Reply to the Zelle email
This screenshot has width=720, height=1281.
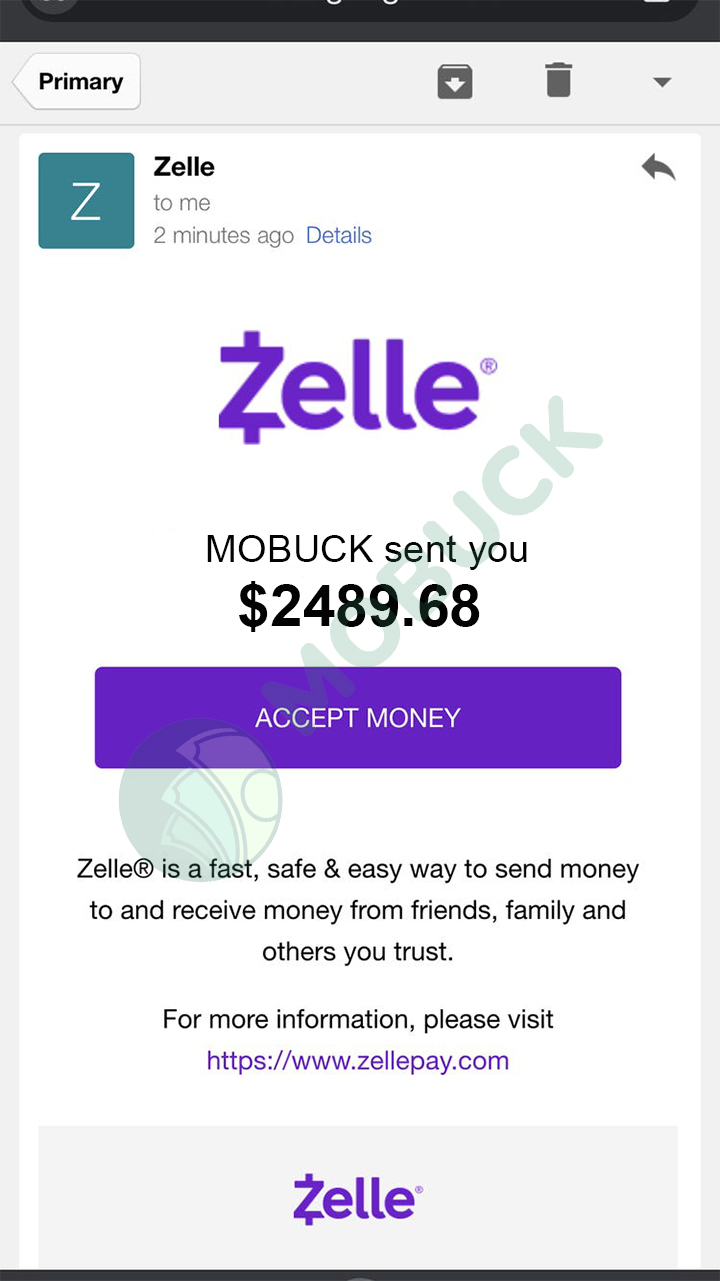[659, 167]
